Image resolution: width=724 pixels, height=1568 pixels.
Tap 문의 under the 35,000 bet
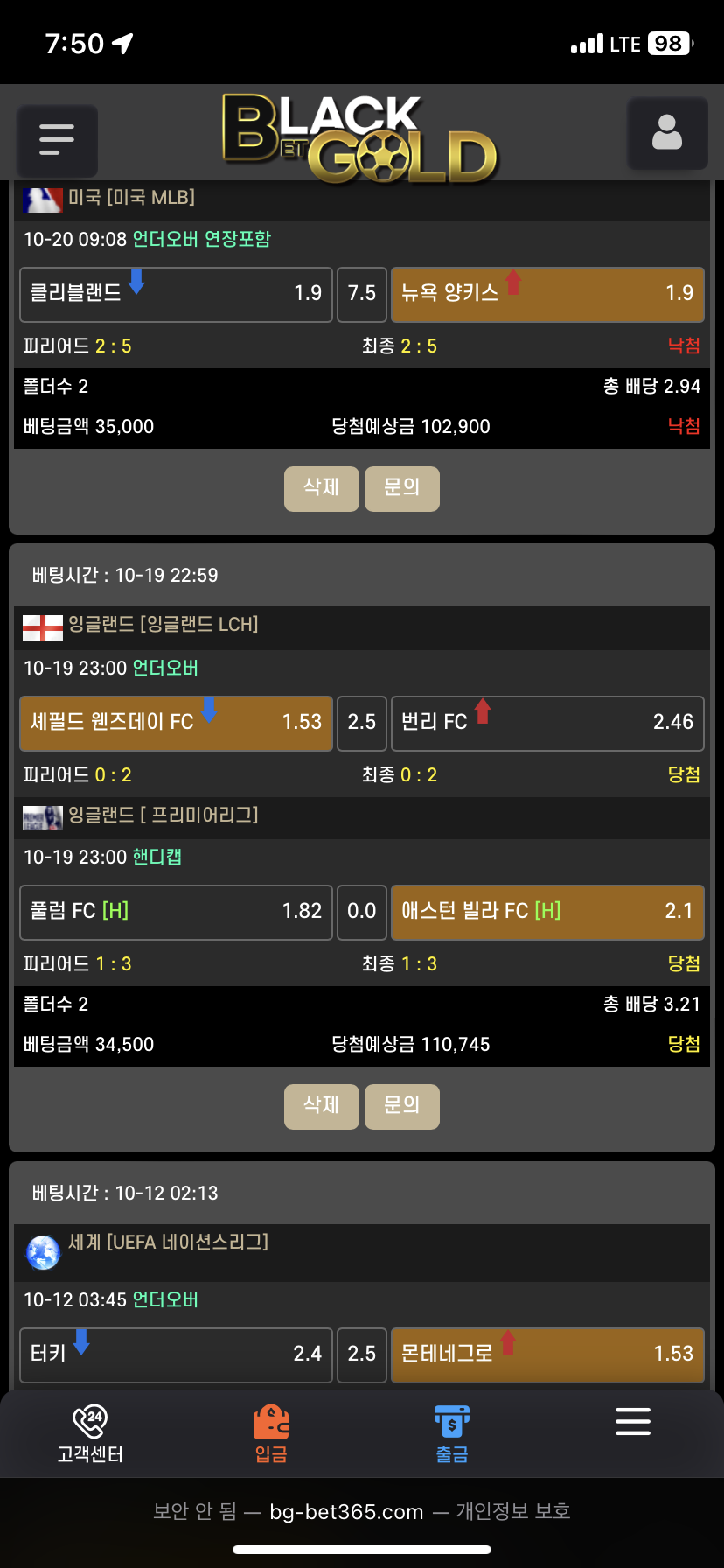(401, 488)
